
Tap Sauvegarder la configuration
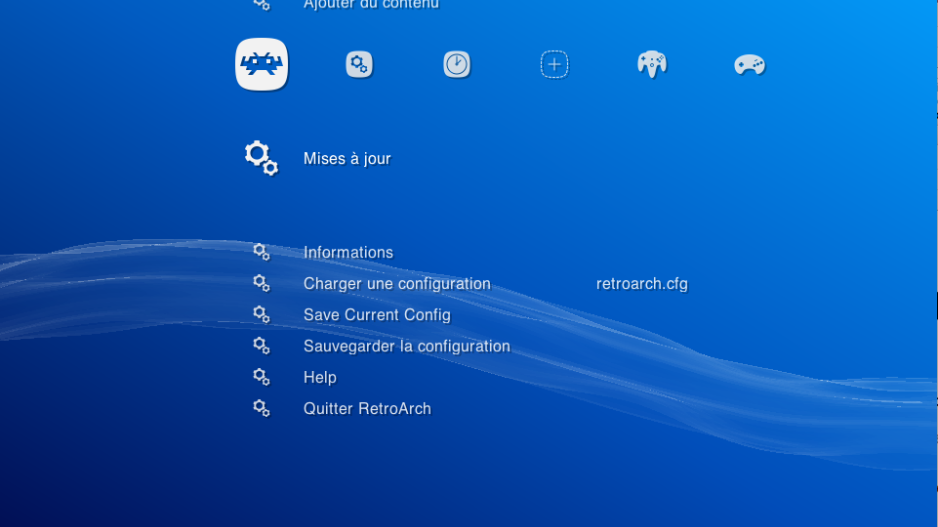point(406,346)
